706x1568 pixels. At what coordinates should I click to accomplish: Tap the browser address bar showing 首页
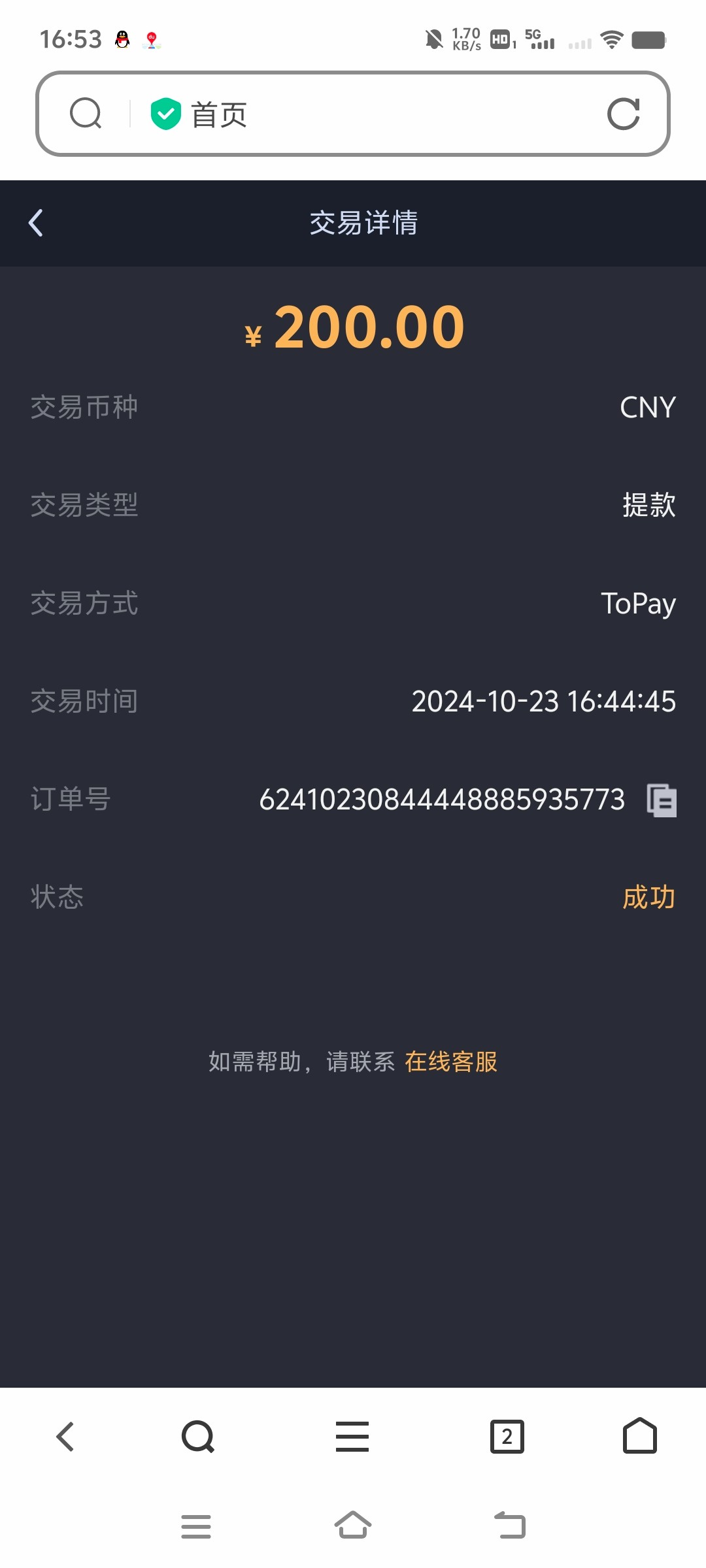click(x=366, y=114)
